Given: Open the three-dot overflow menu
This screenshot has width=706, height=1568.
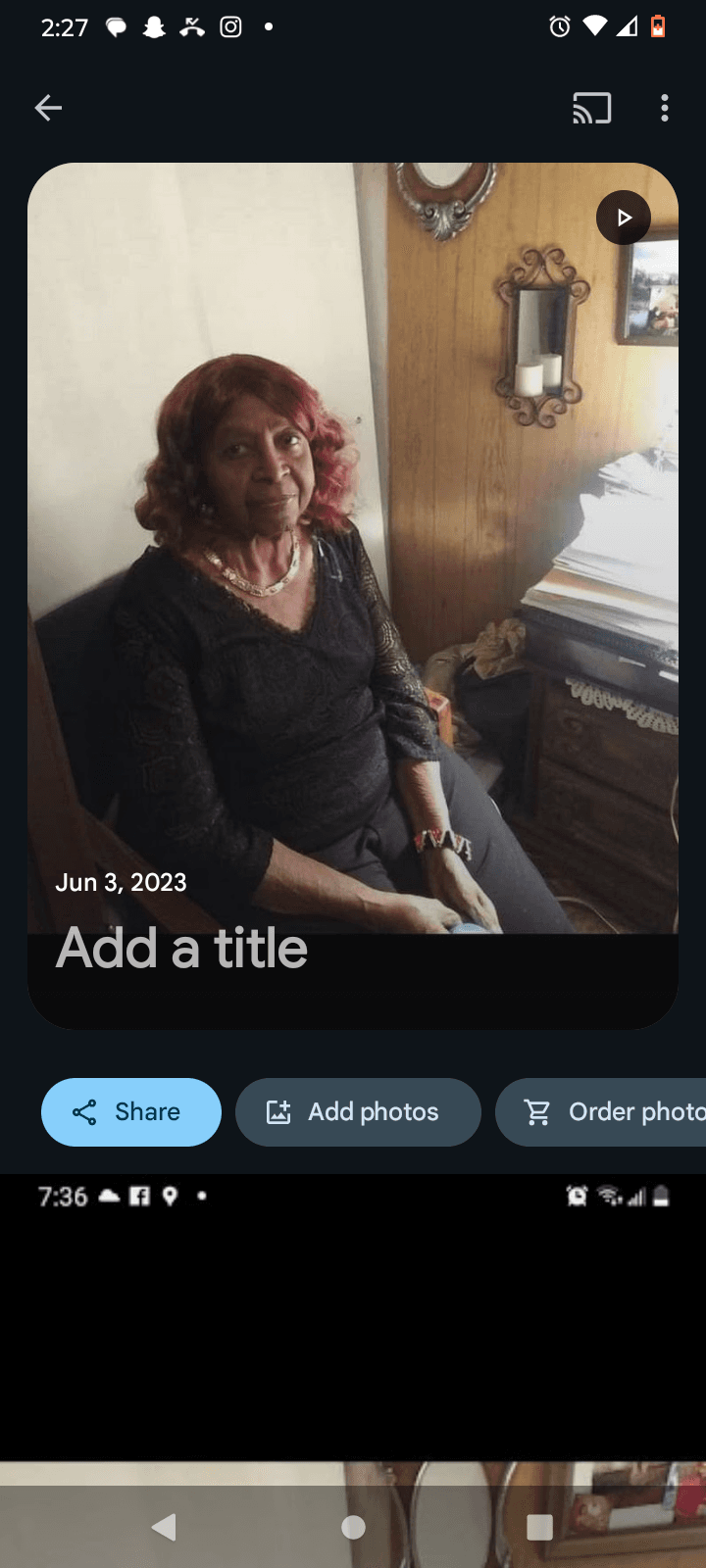Looking at the screenshot, I should 665,108.
